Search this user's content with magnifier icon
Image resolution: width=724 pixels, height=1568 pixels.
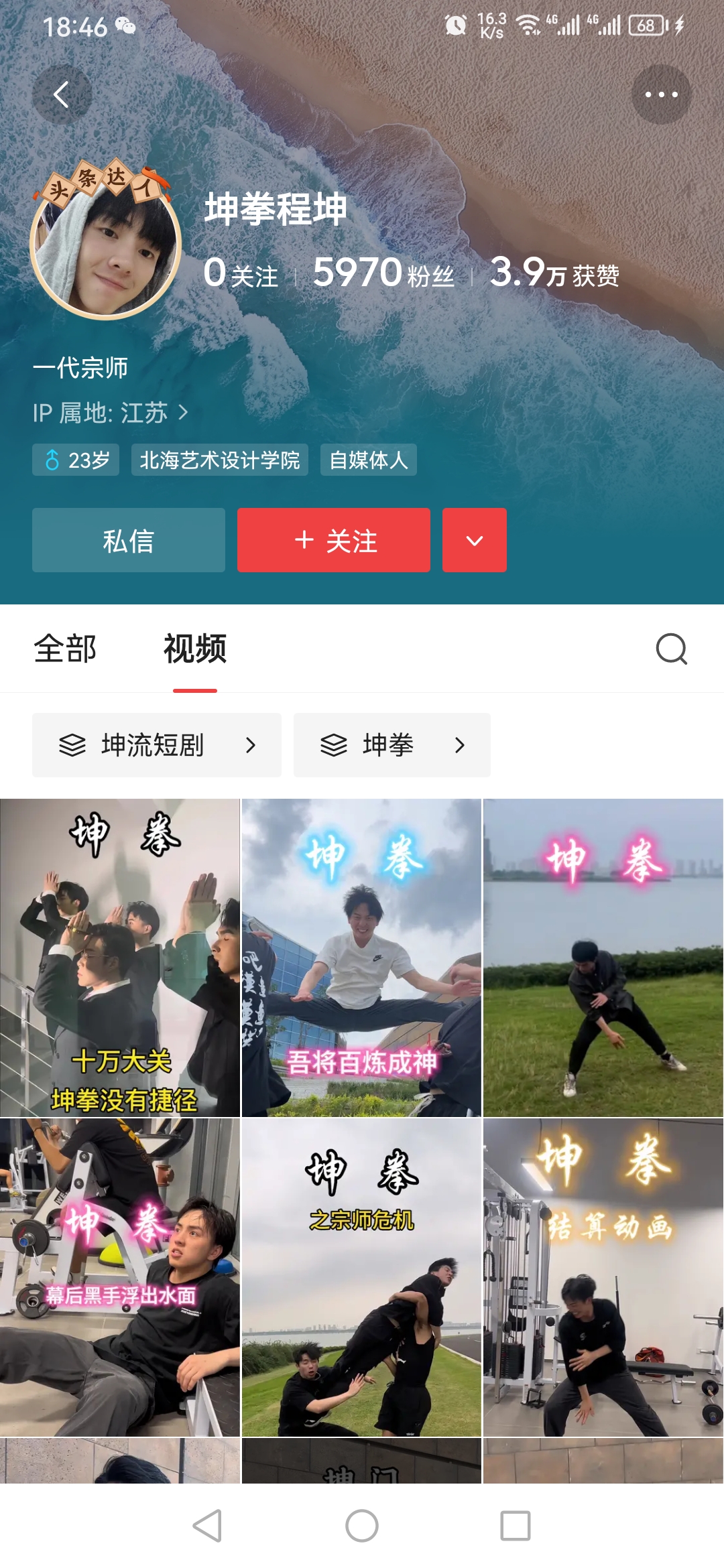pyautogui.click(x=671, y=649)
